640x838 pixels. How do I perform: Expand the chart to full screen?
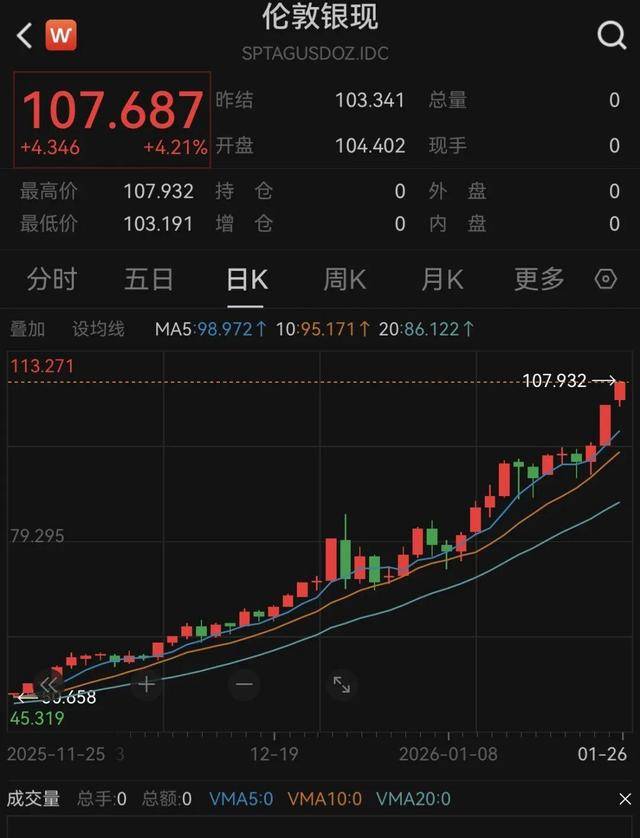click(341, 685)
